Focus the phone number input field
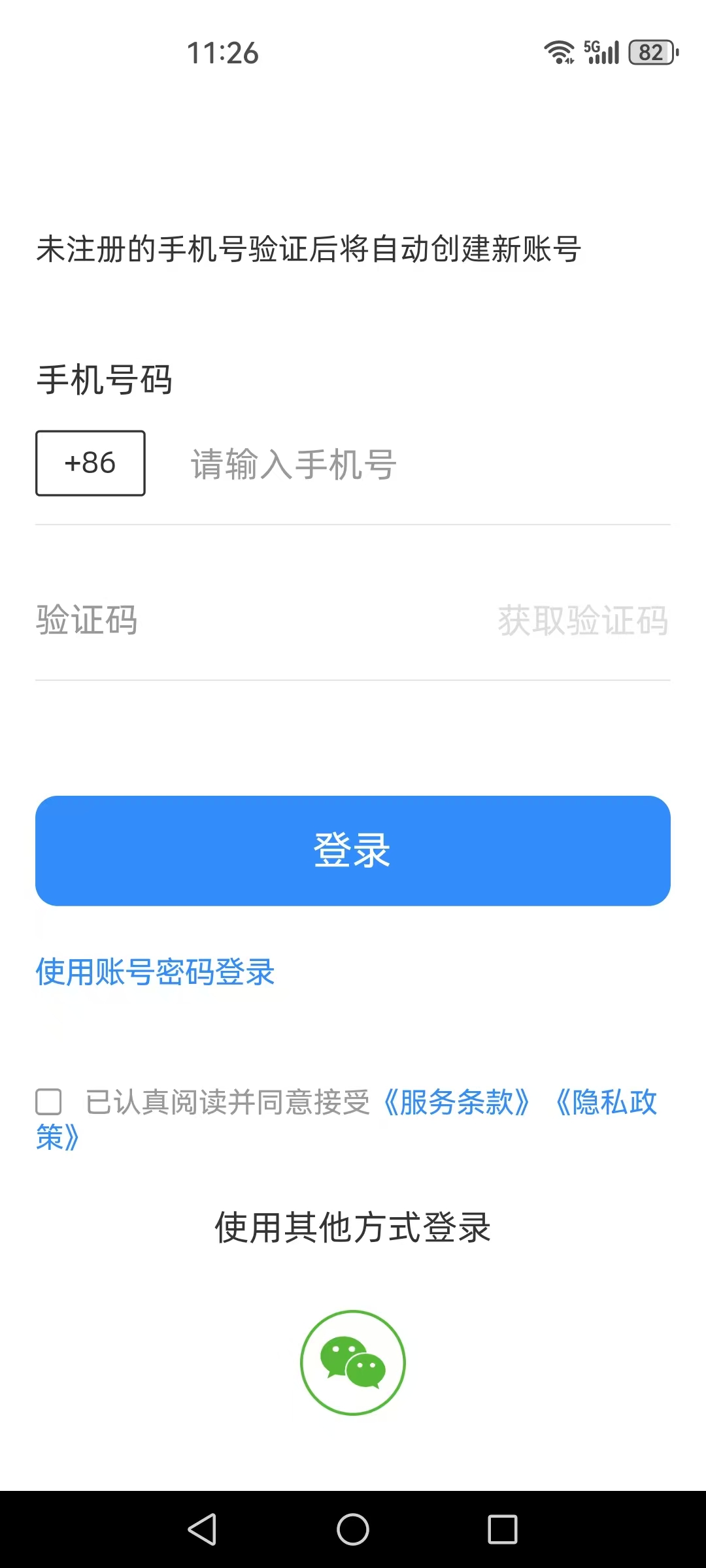Image resolution: width=706 pixels, height=1568 pixels. [418, 465]
